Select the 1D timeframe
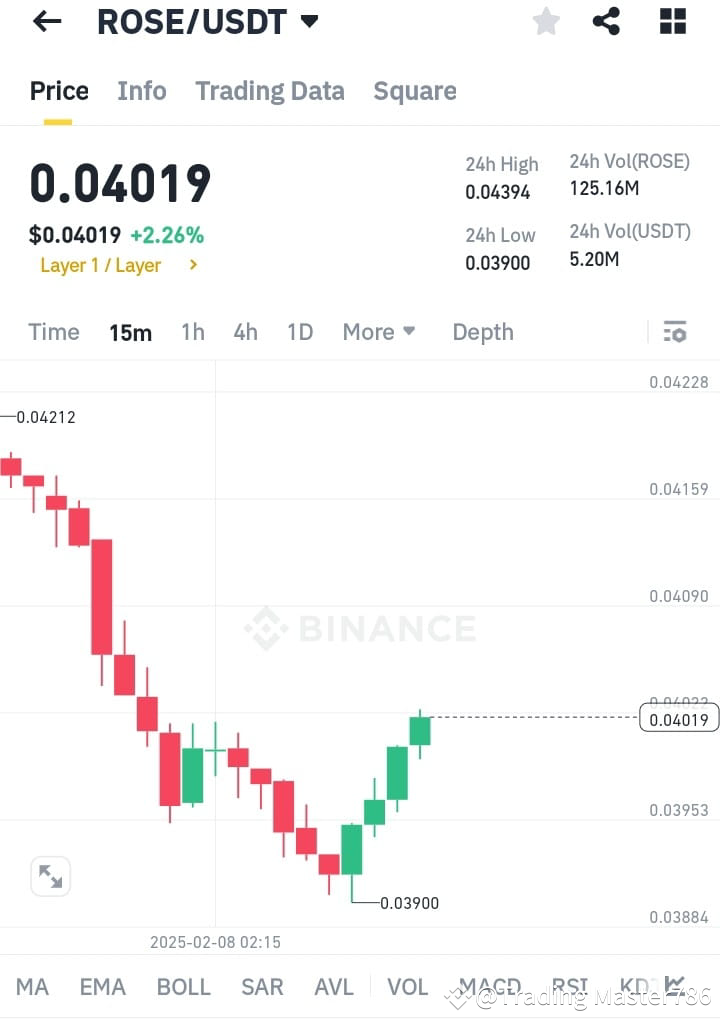 click(x=300, y=331)
